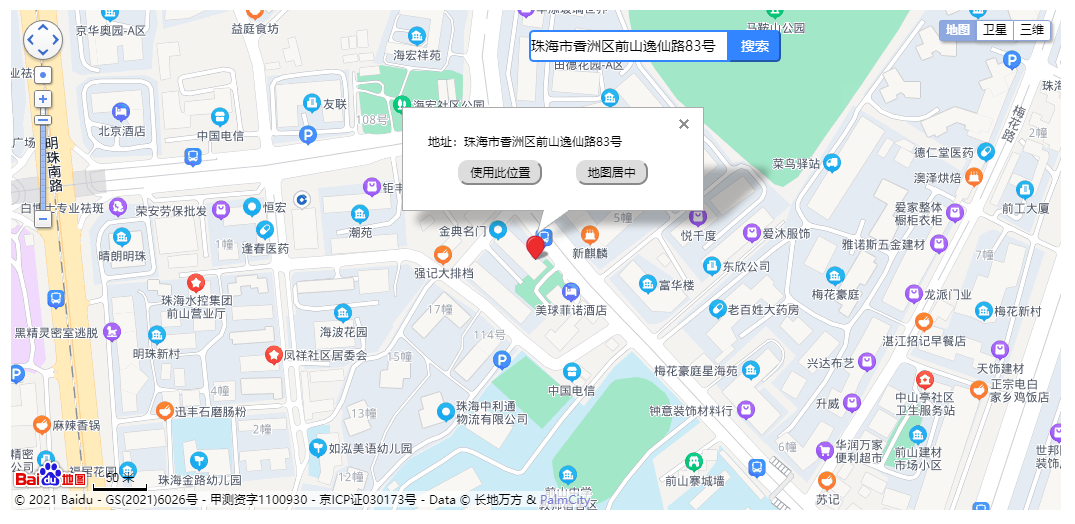This screenshot has height=524, width=1075.
Task: Tap the street view dot button below pan control
Action: pyautogui.click(x=43, y=75)
